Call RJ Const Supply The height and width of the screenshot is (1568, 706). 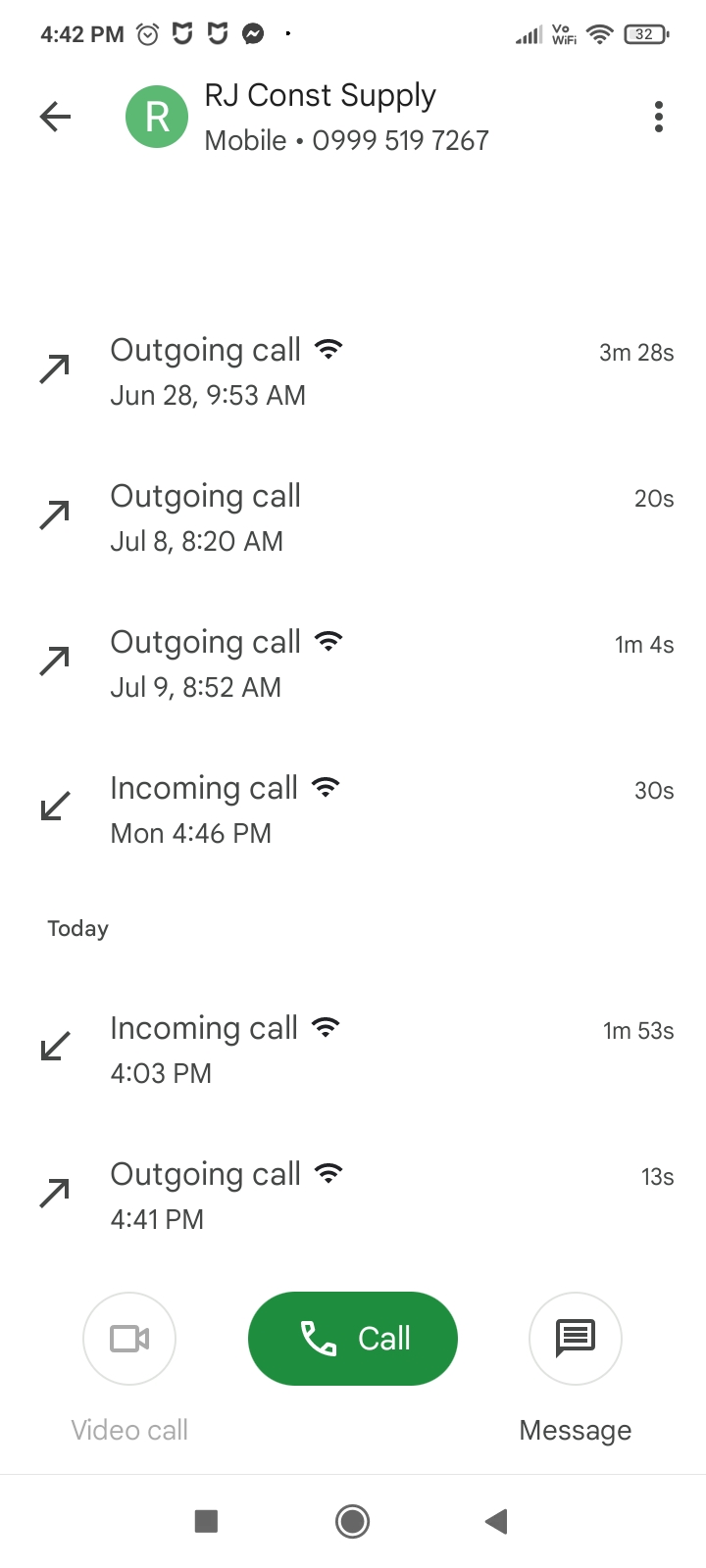pyautogui.click(x=353, y=1338)
